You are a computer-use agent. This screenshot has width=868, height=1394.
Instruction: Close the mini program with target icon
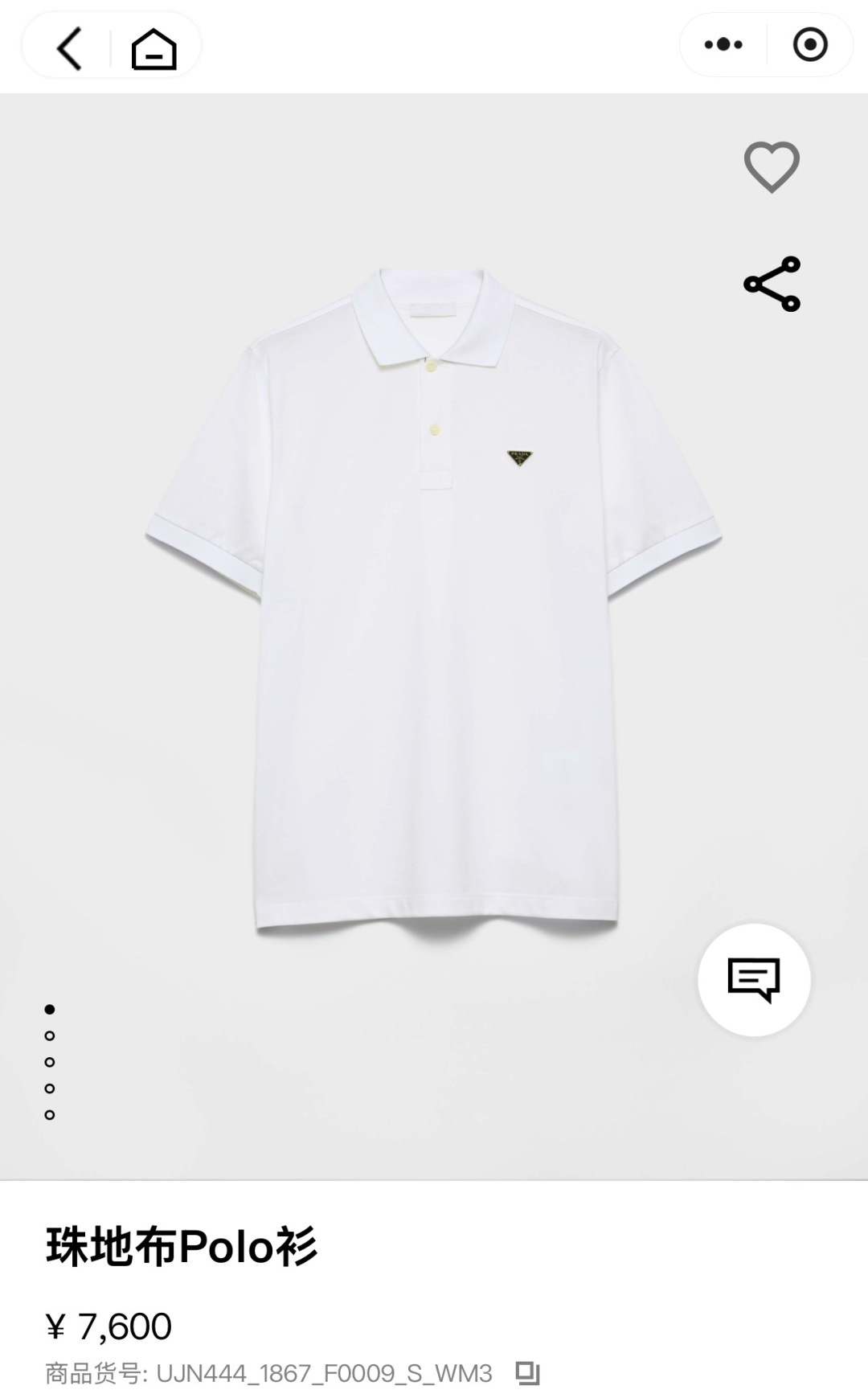coord(809,45)
